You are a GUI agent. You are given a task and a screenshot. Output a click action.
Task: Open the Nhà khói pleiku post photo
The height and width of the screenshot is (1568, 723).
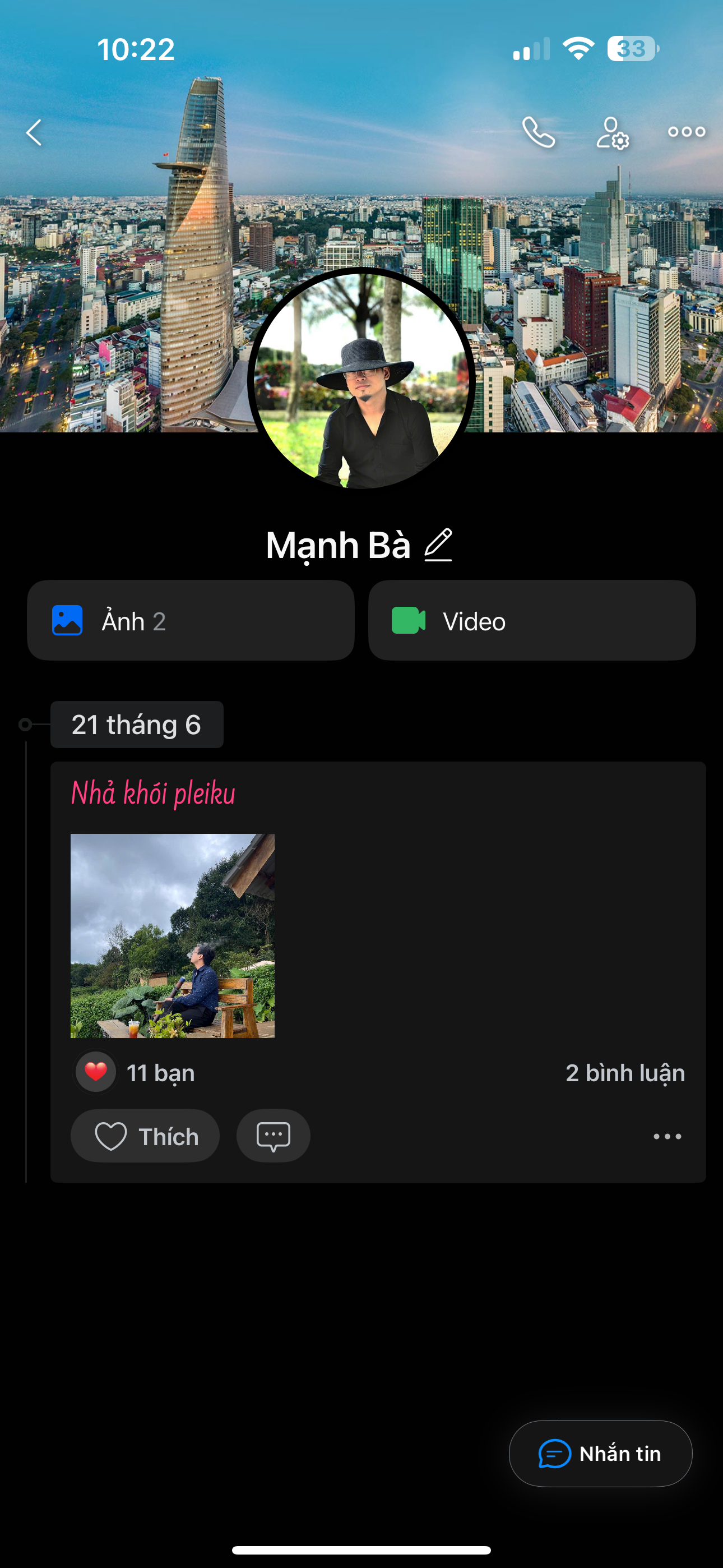(x=172, y=935)
